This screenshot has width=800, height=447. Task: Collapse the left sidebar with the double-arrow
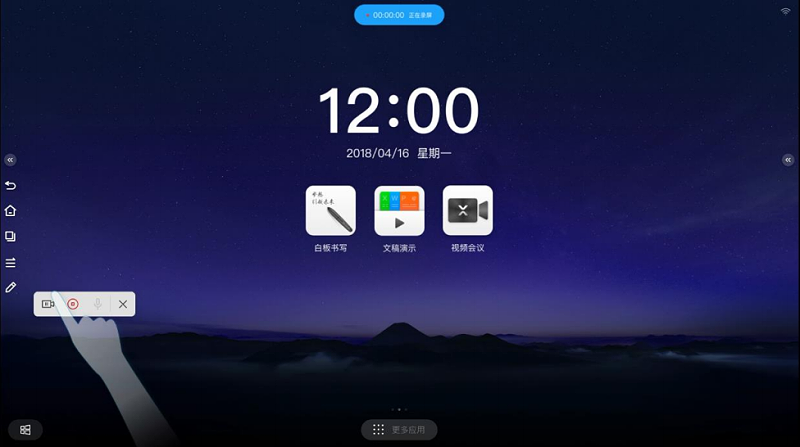pyautogui.click(x=10, y=159)
